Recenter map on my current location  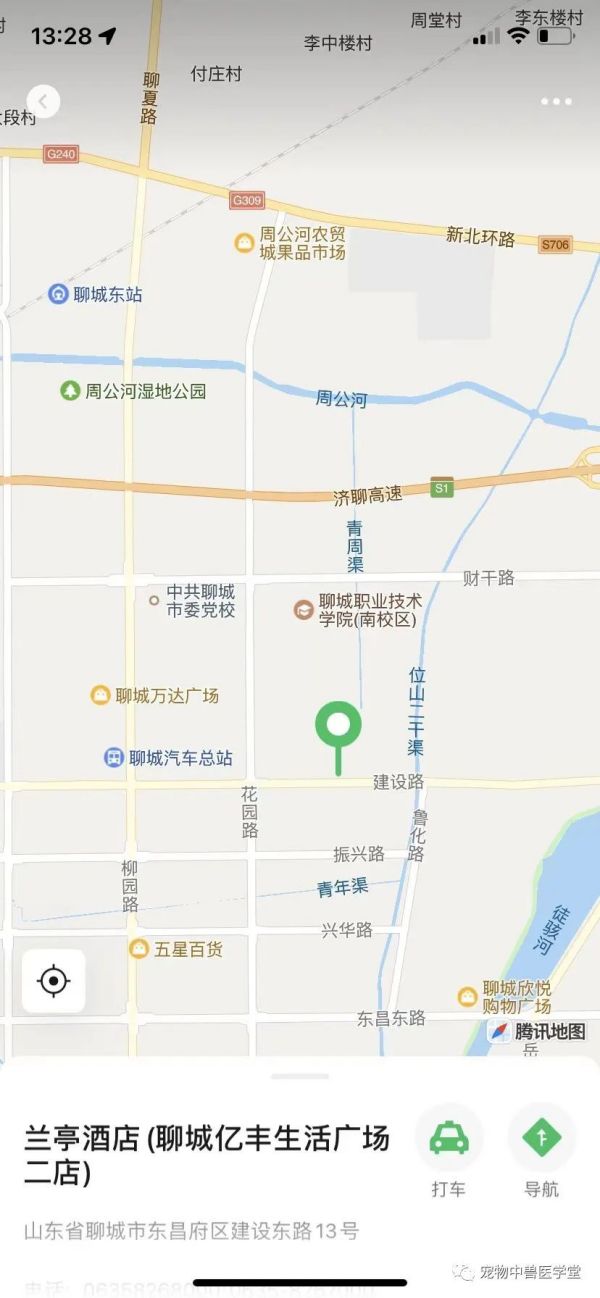pos(53,981)
